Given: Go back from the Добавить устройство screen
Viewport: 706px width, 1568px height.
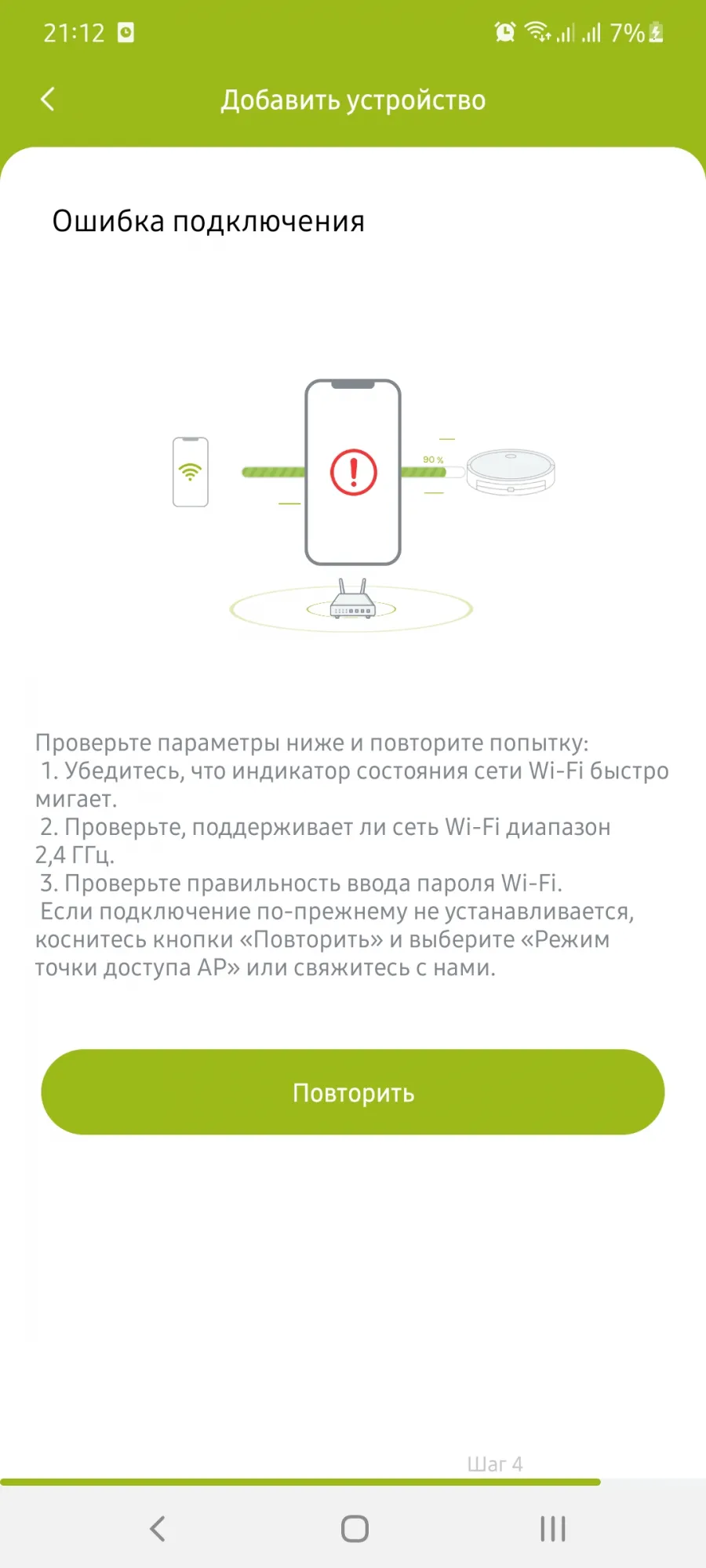Looking at the screenshot, I should coord(48,99).
